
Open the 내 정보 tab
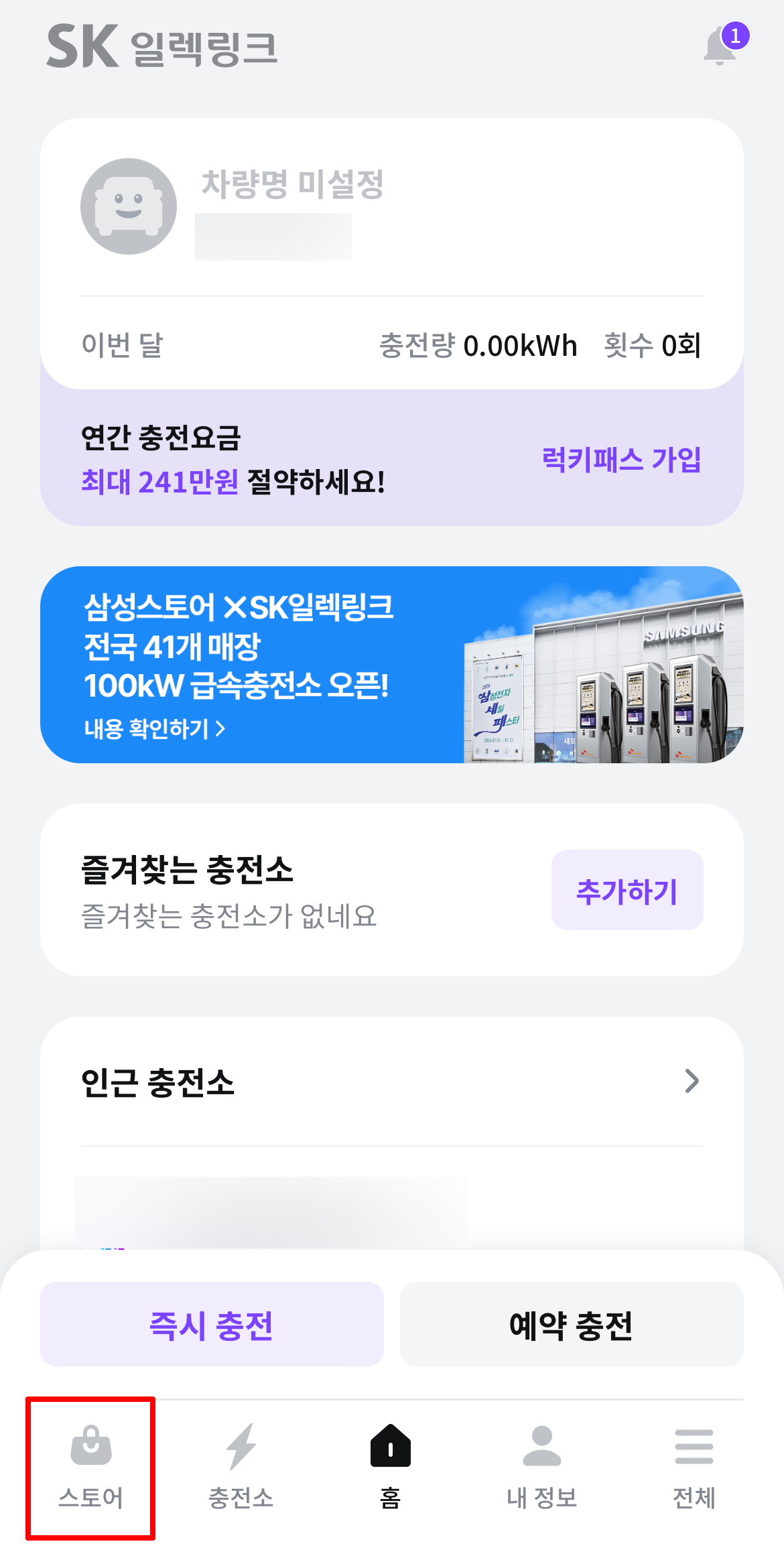tap(541, 1468)
